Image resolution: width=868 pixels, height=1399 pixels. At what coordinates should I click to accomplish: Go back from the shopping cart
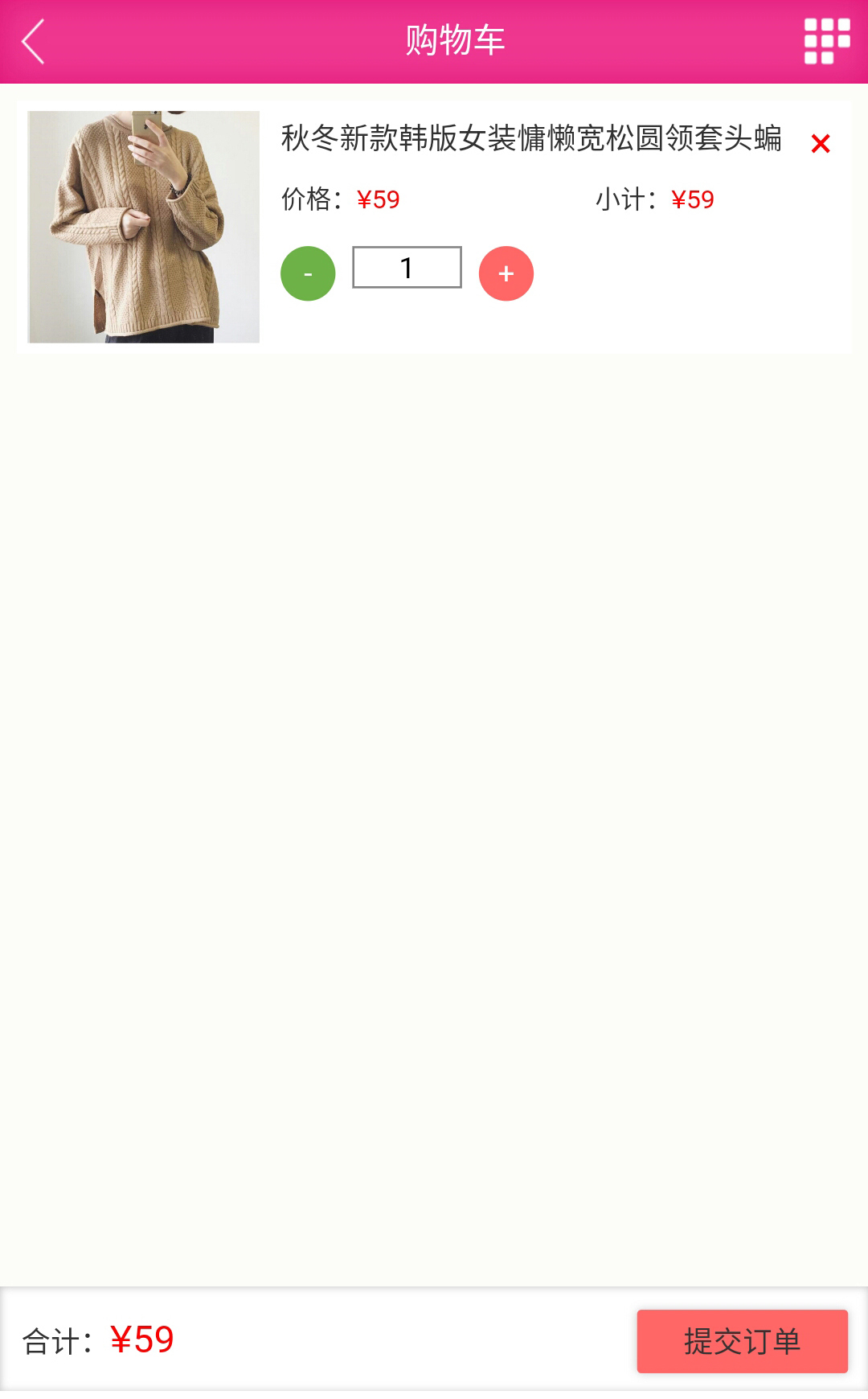coord(34,42)
